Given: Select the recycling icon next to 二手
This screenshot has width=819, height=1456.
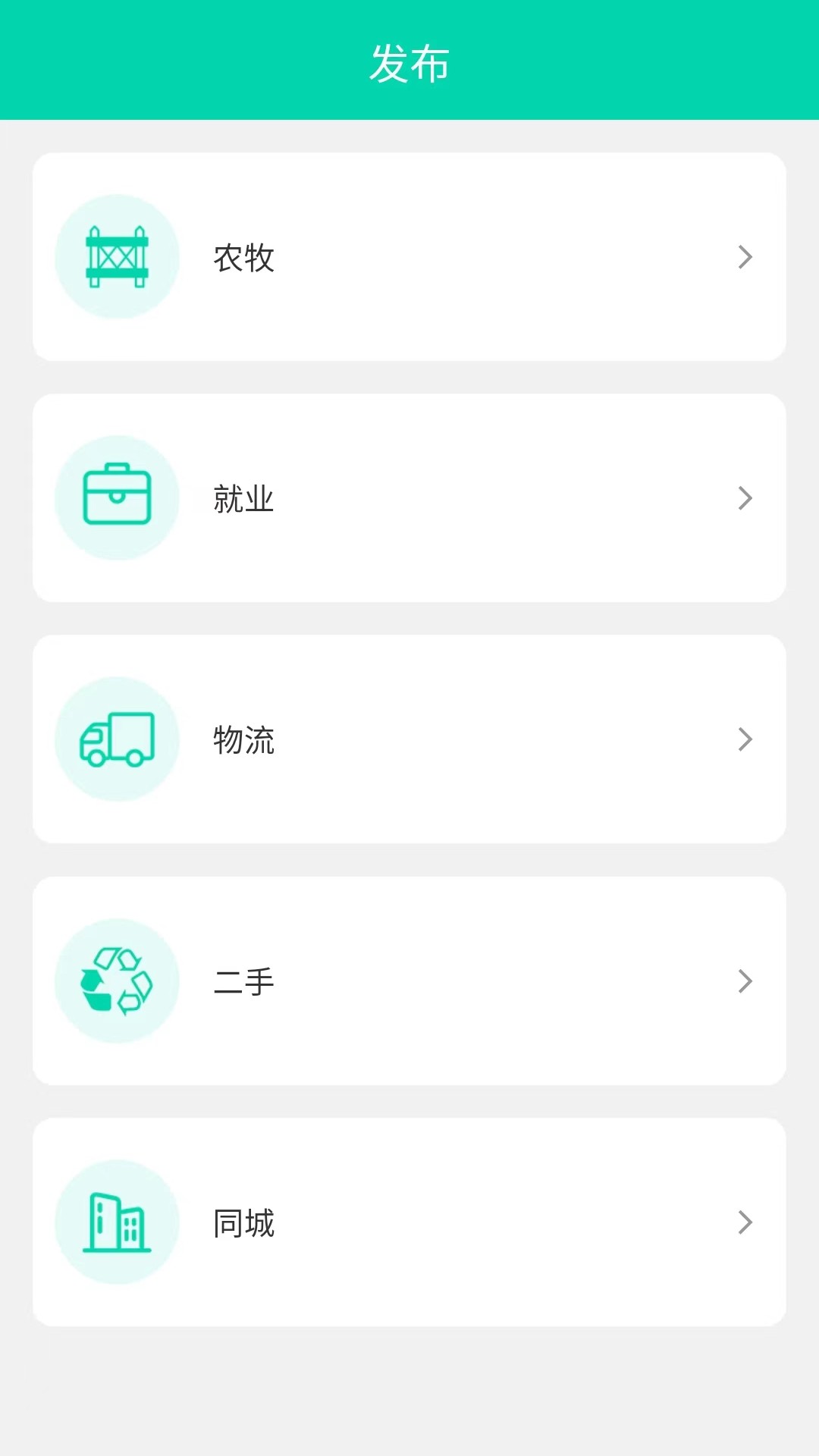Looking at the screenshot, I should coord(117,980).
